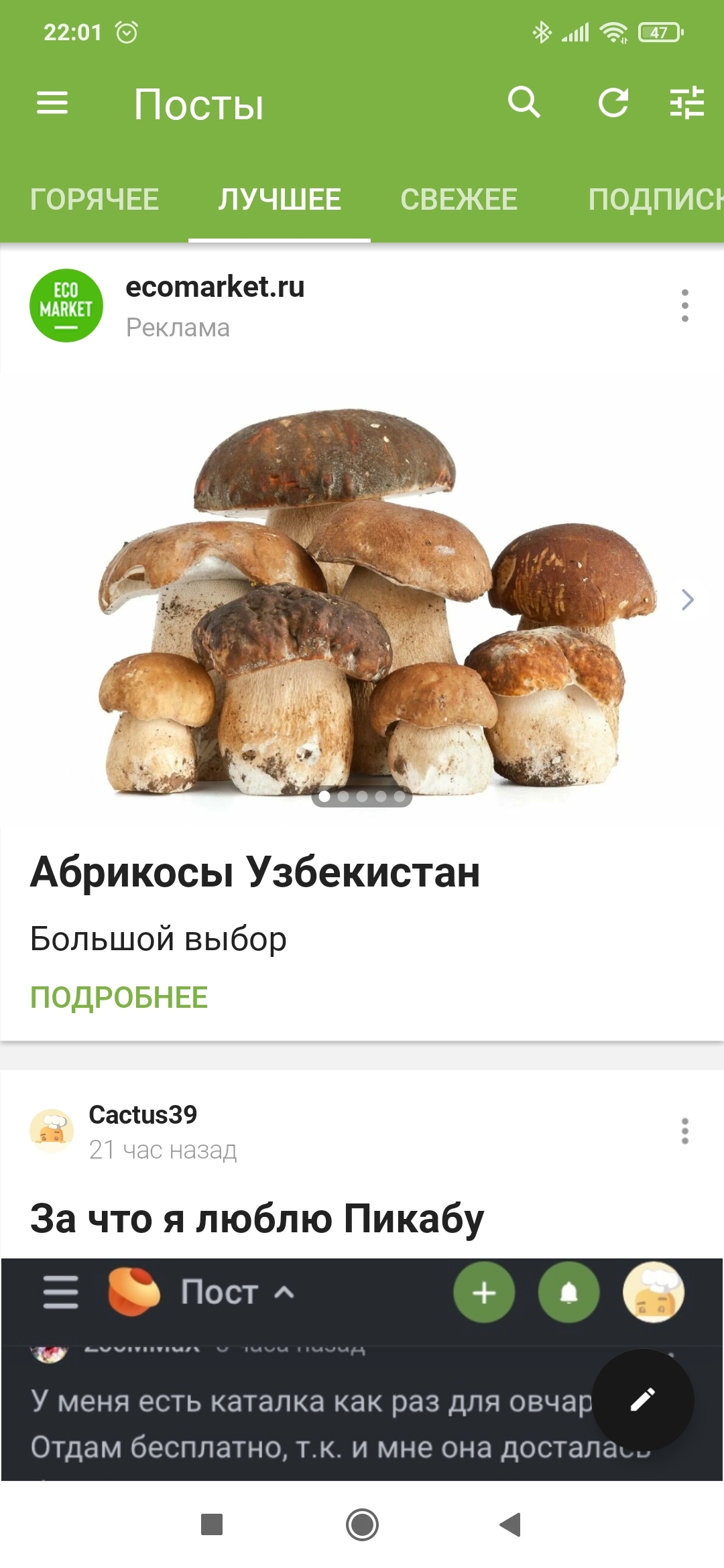Screen dimensions: 724x1568
Task: Create a new post with the pencil button
Action: [643, 1399]
